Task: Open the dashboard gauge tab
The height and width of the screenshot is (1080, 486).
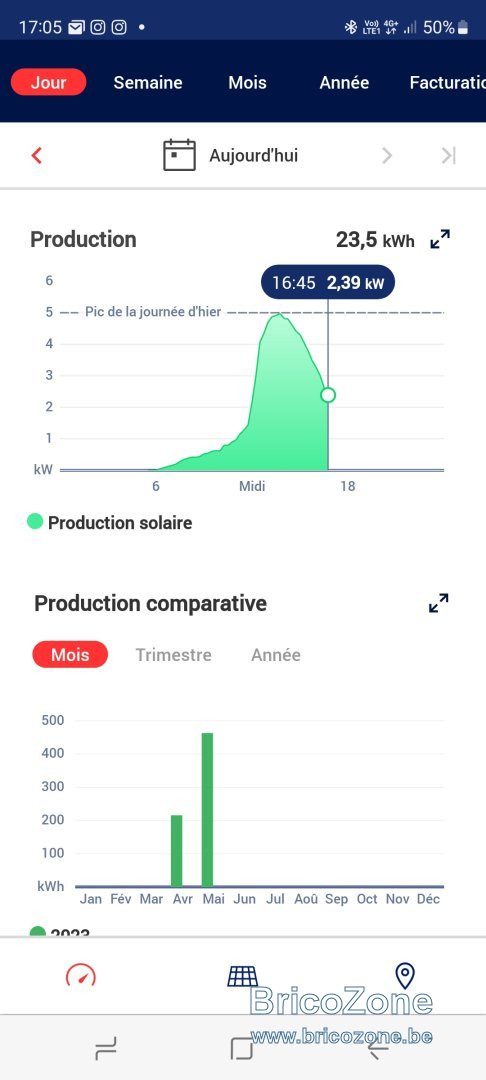Action: [x=81, y=975]
